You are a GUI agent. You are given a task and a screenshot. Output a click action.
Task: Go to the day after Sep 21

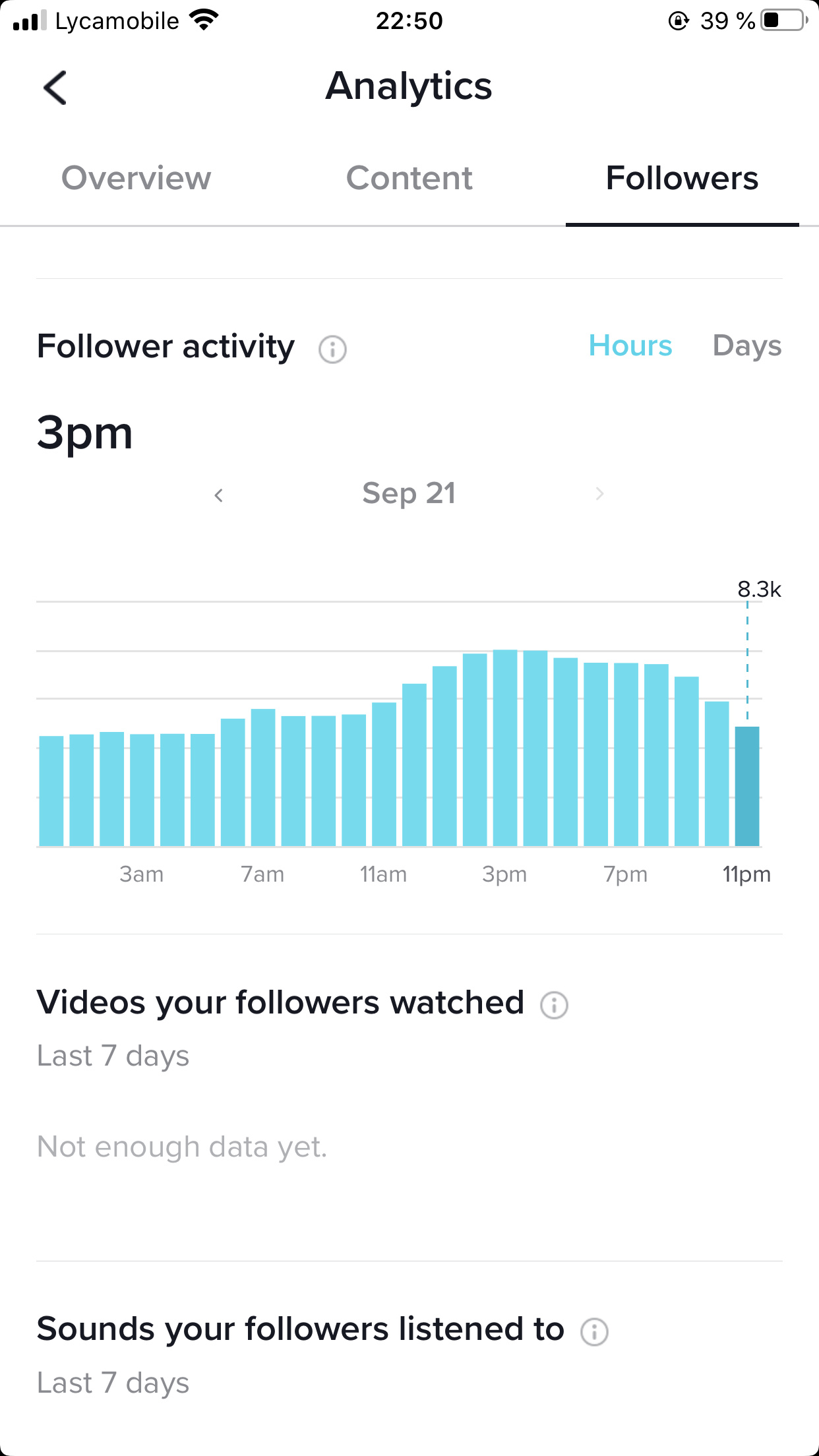[x=599, y=494]
